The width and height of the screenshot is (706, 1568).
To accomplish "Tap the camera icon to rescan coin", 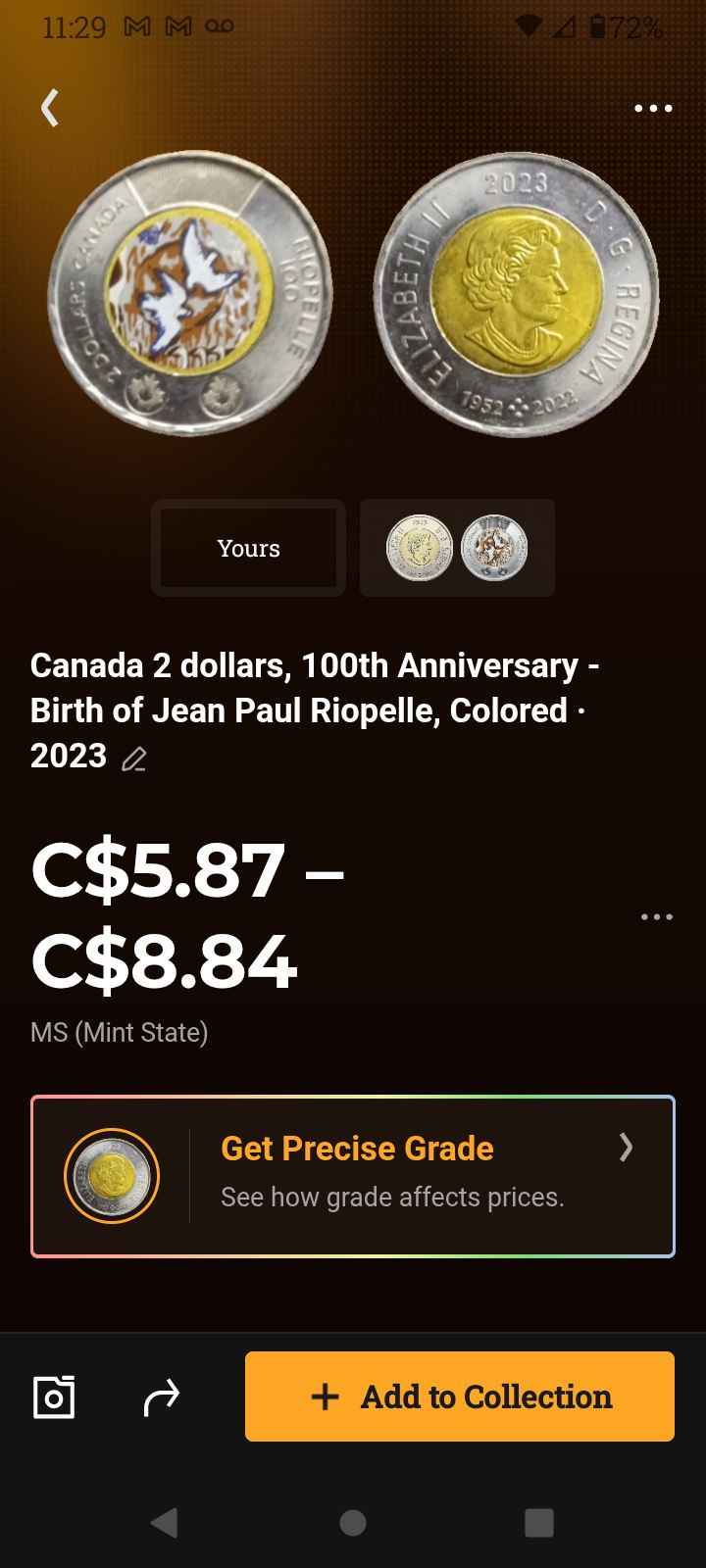I will click(x=54, y=1396).
